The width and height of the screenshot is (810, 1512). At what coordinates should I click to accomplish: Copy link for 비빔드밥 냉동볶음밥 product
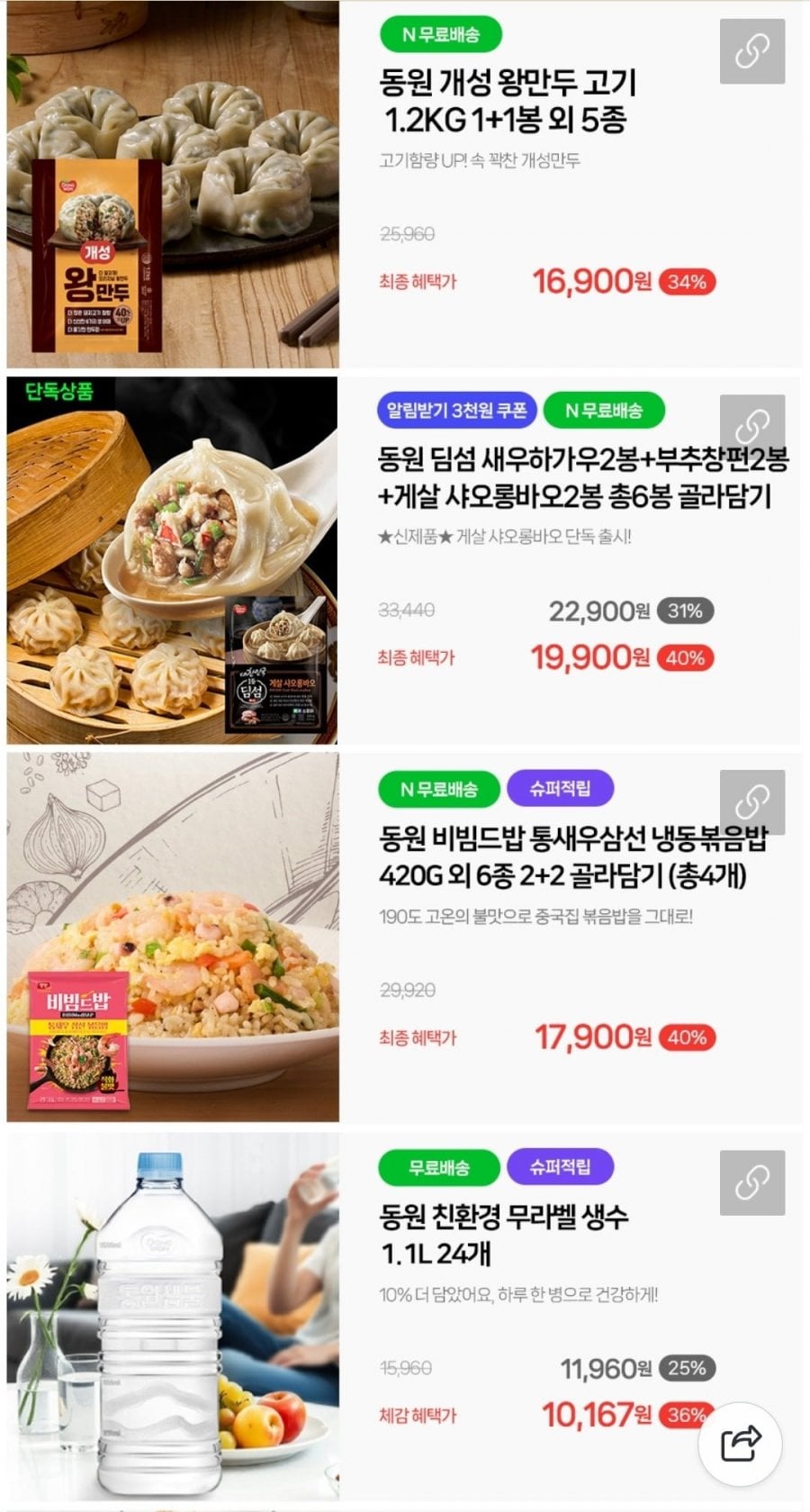tap(752, 801)
